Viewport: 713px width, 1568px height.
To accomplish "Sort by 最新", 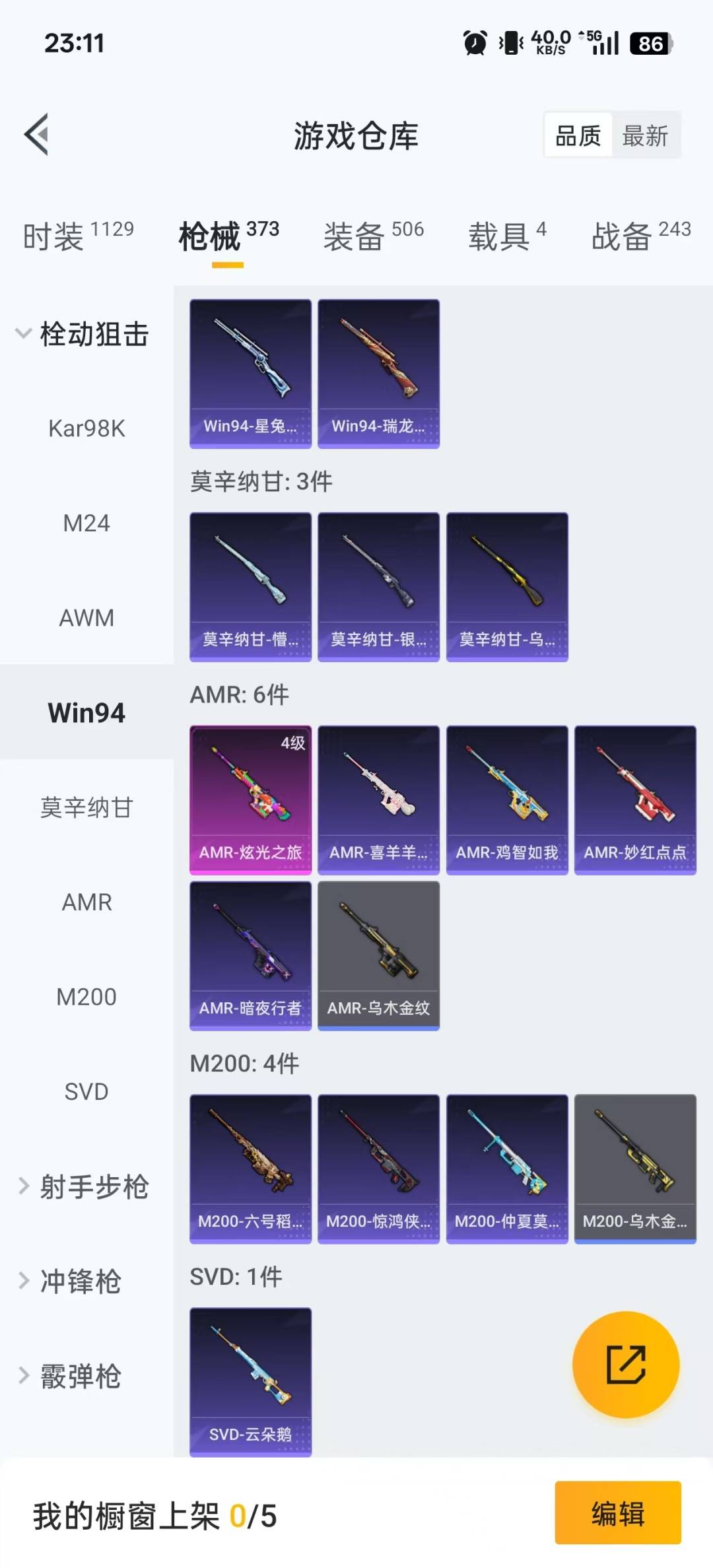I will pyautogui.click(x=645, y=136).
